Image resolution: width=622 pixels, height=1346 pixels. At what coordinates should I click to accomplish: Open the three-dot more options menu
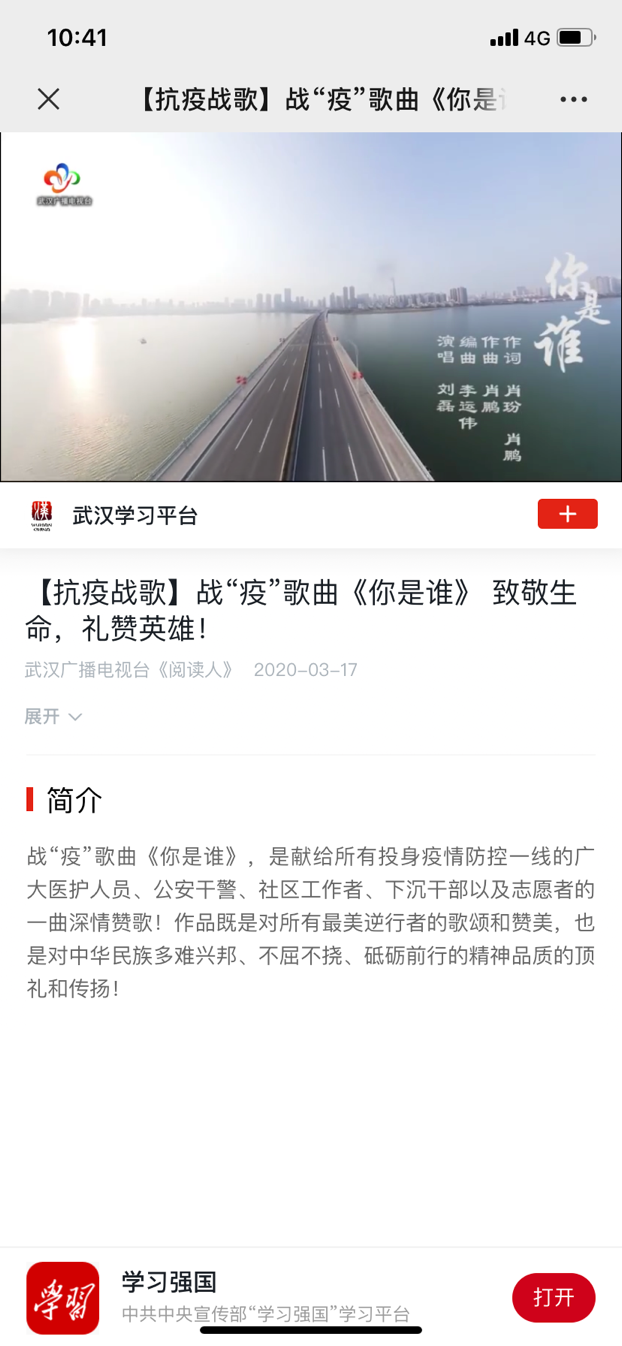pos(573,99)
